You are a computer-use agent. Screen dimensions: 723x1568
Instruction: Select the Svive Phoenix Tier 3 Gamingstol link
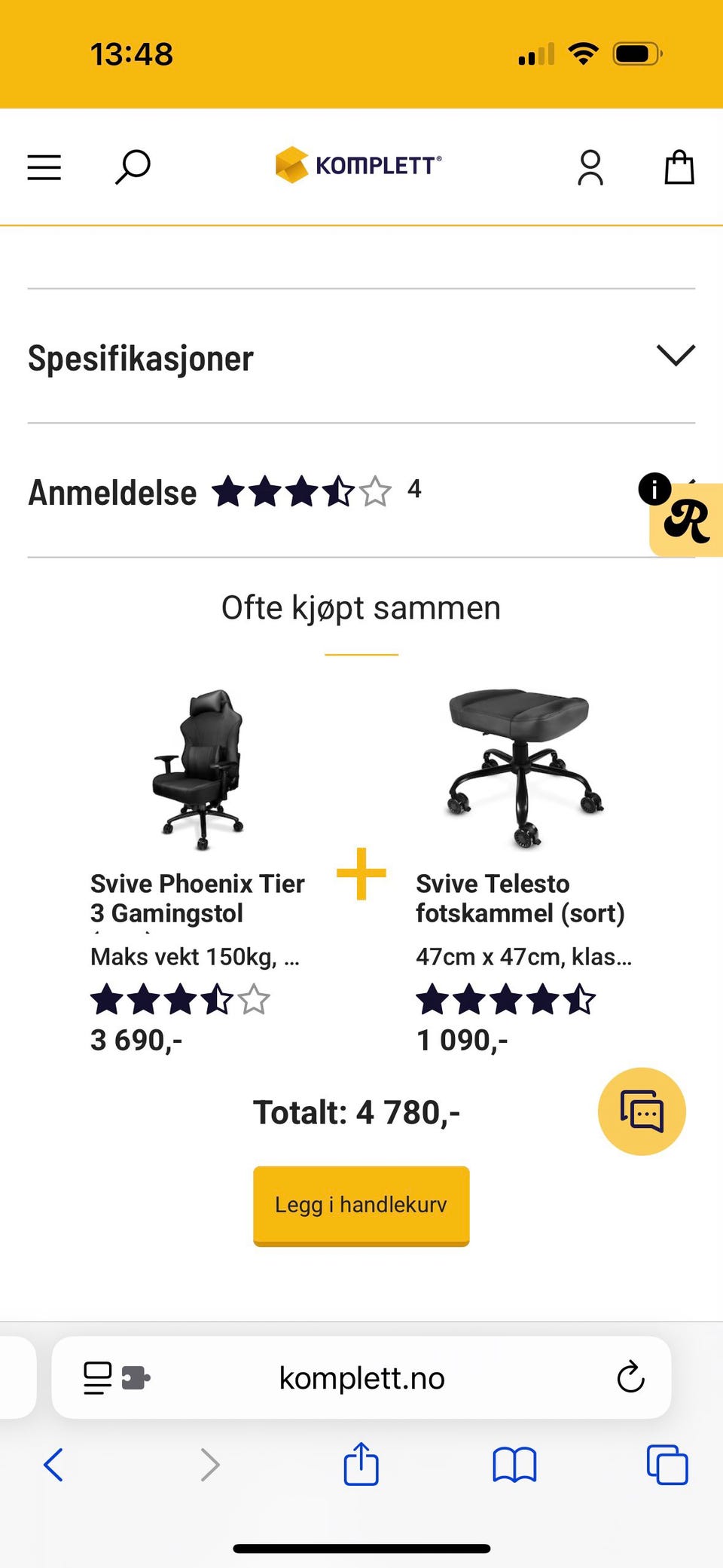click(x=197, y=898)
